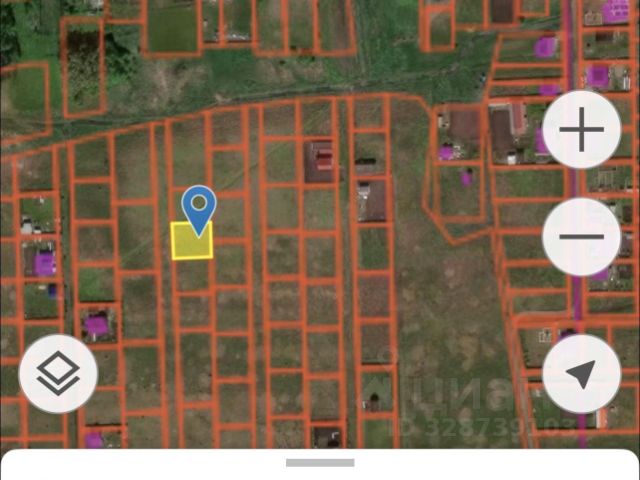Open the map layers selector
The height and width of the screenshot is (480, 640).
(58, 374)
